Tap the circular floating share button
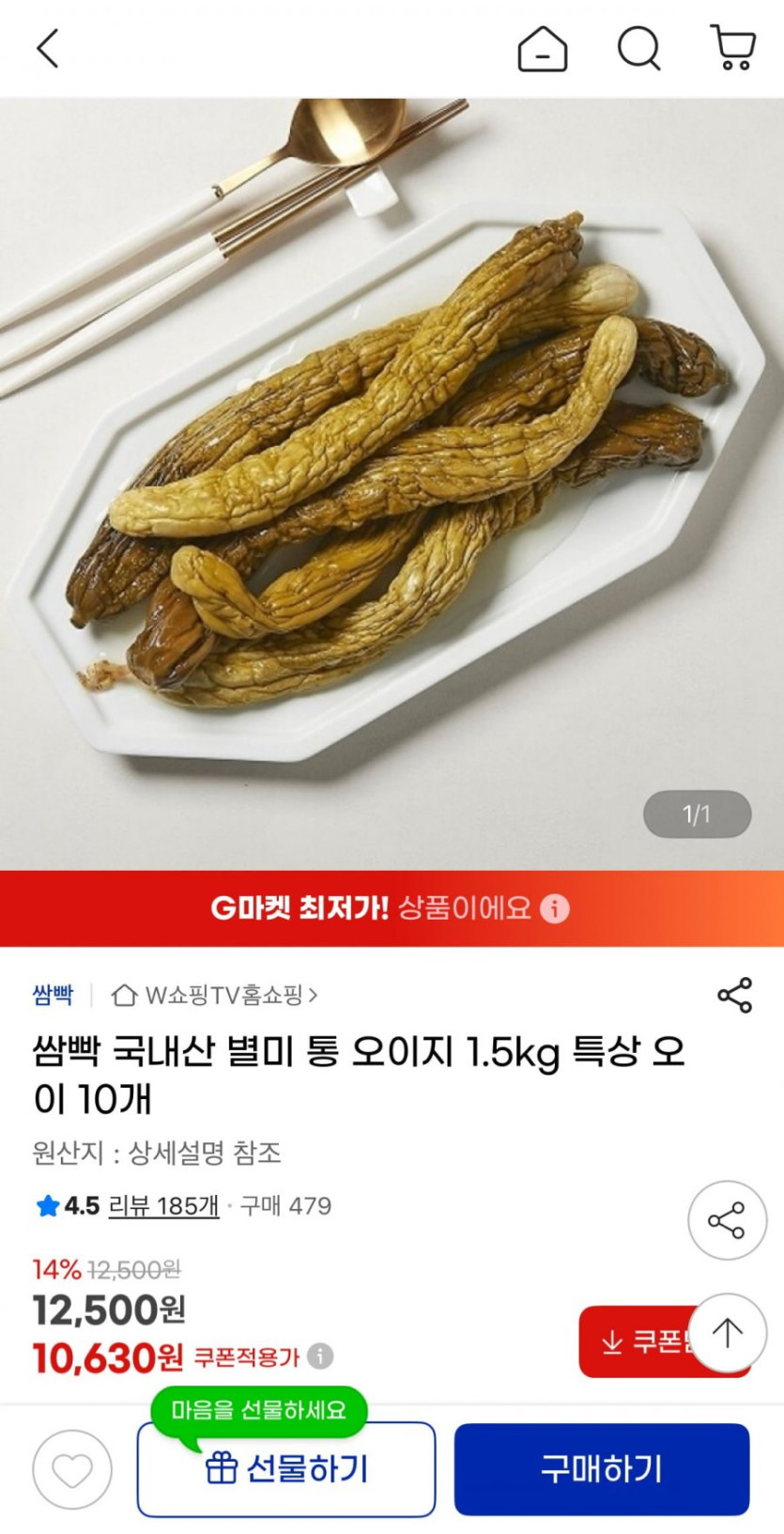 (727, 1220)
